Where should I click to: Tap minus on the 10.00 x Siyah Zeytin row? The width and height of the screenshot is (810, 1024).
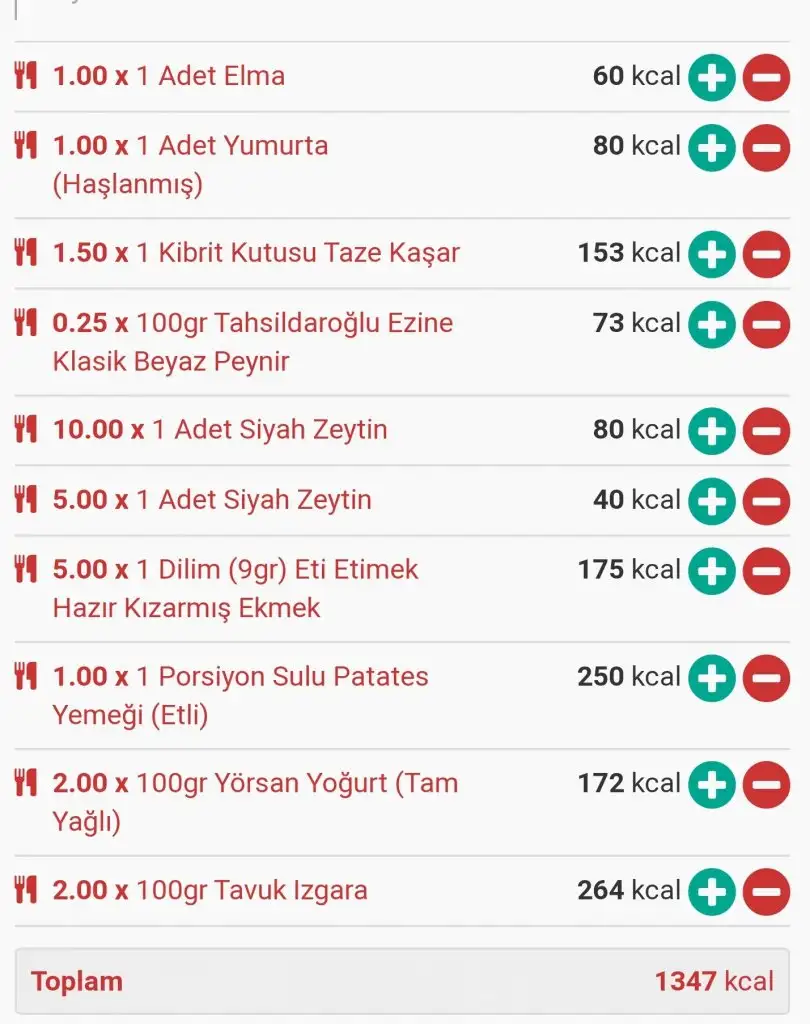tap(766, 432)
